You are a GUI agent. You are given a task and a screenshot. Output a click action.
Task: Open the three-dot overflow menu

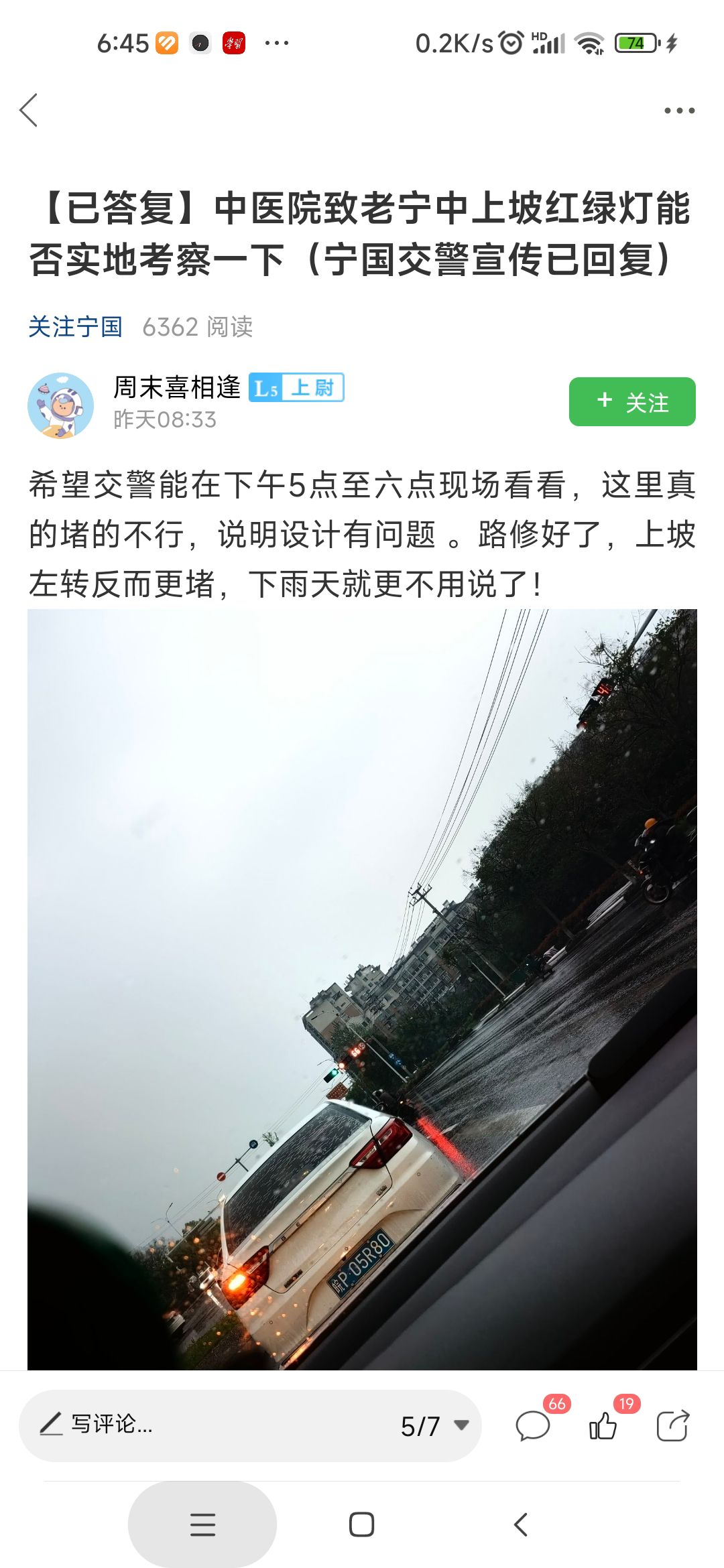click(x=678, y=111)
